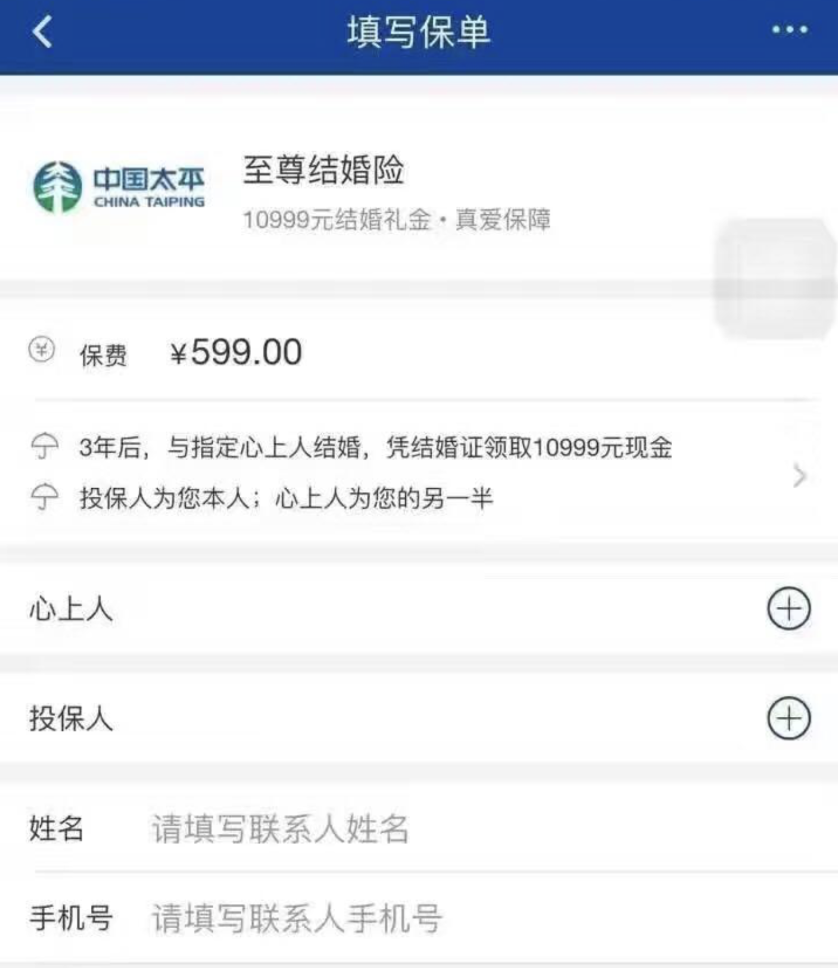Image resolution: width=838 pixels, height=968 pixels.
Task: Add a 心上人 with plus icon
Action: (x=788, y=609)
